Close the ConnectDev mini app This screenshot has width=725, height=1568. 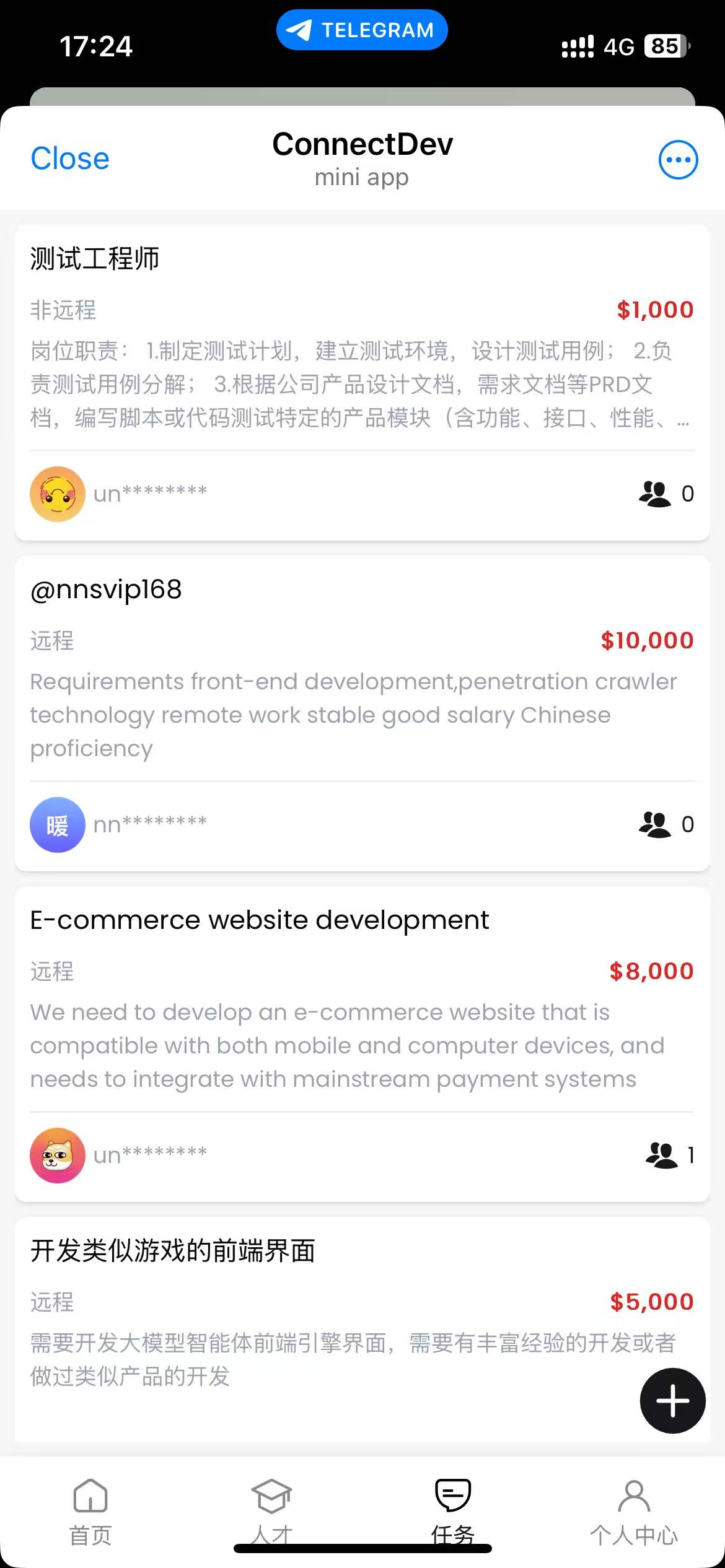(70, 159)
